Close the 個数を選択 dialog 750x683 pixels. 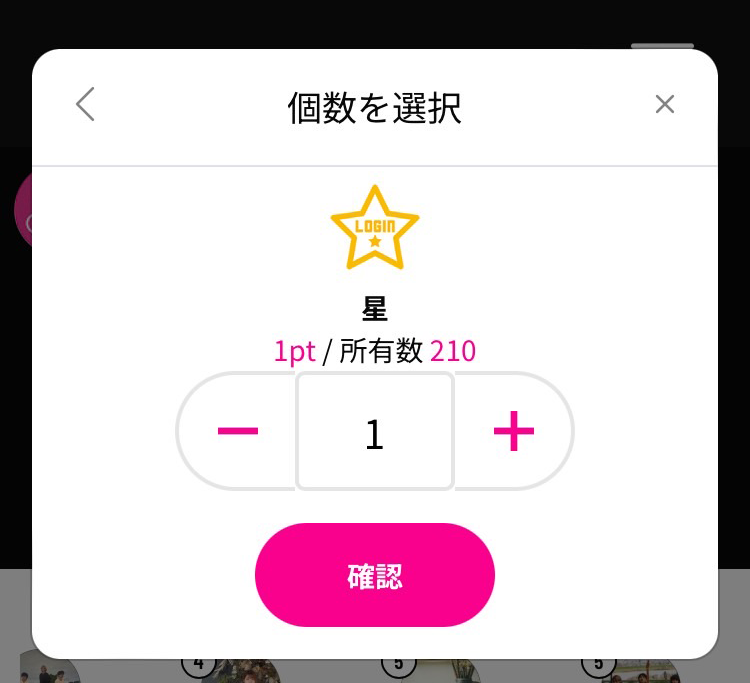click(x=665, y=104)
